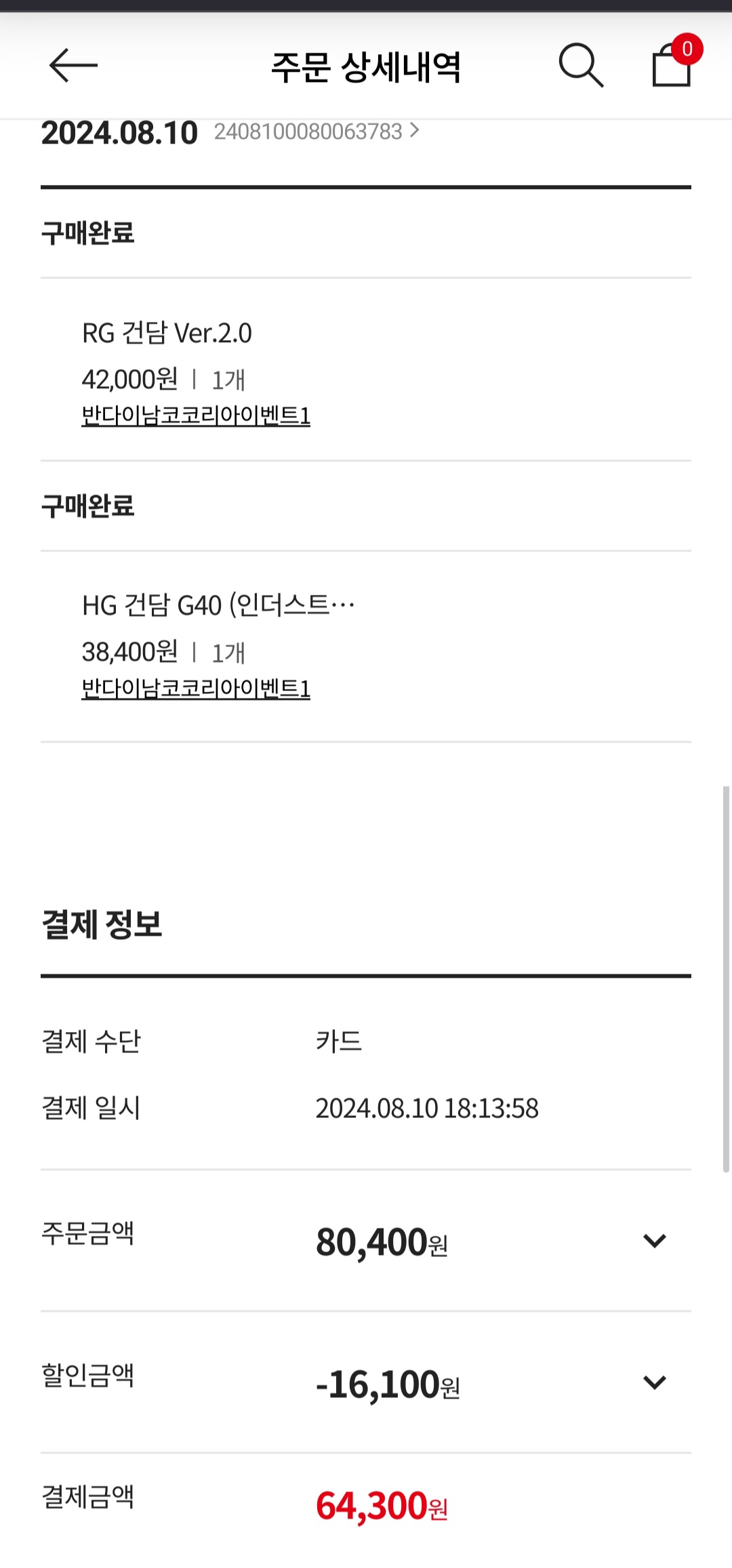Image resolution: width=732 pixels, height=1568 pixels.
Task: Go back using the arrow
Action: (73, 66)
